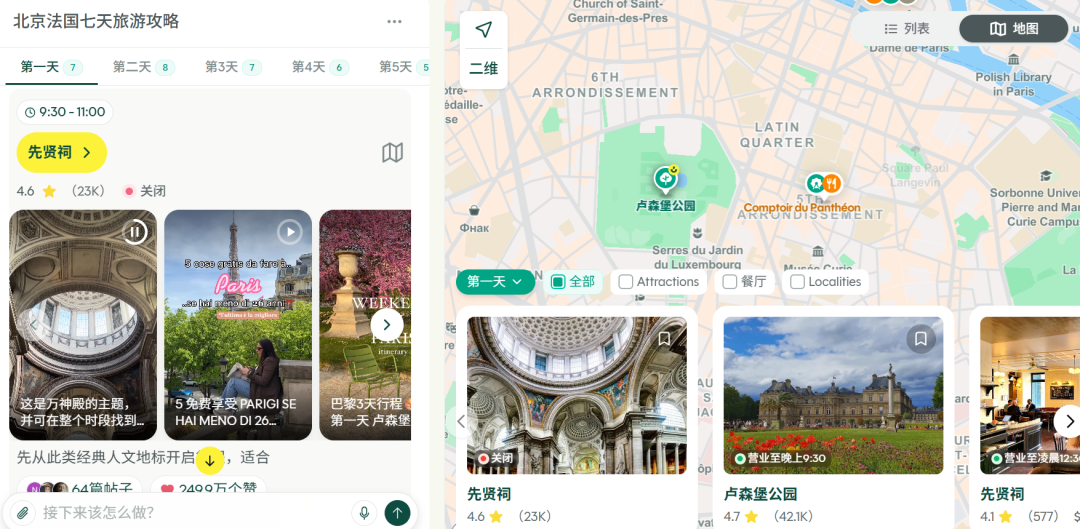Viewport: 1080px width, 529px height.
Task: Start voice input with microphone
Action: [364, 512]
